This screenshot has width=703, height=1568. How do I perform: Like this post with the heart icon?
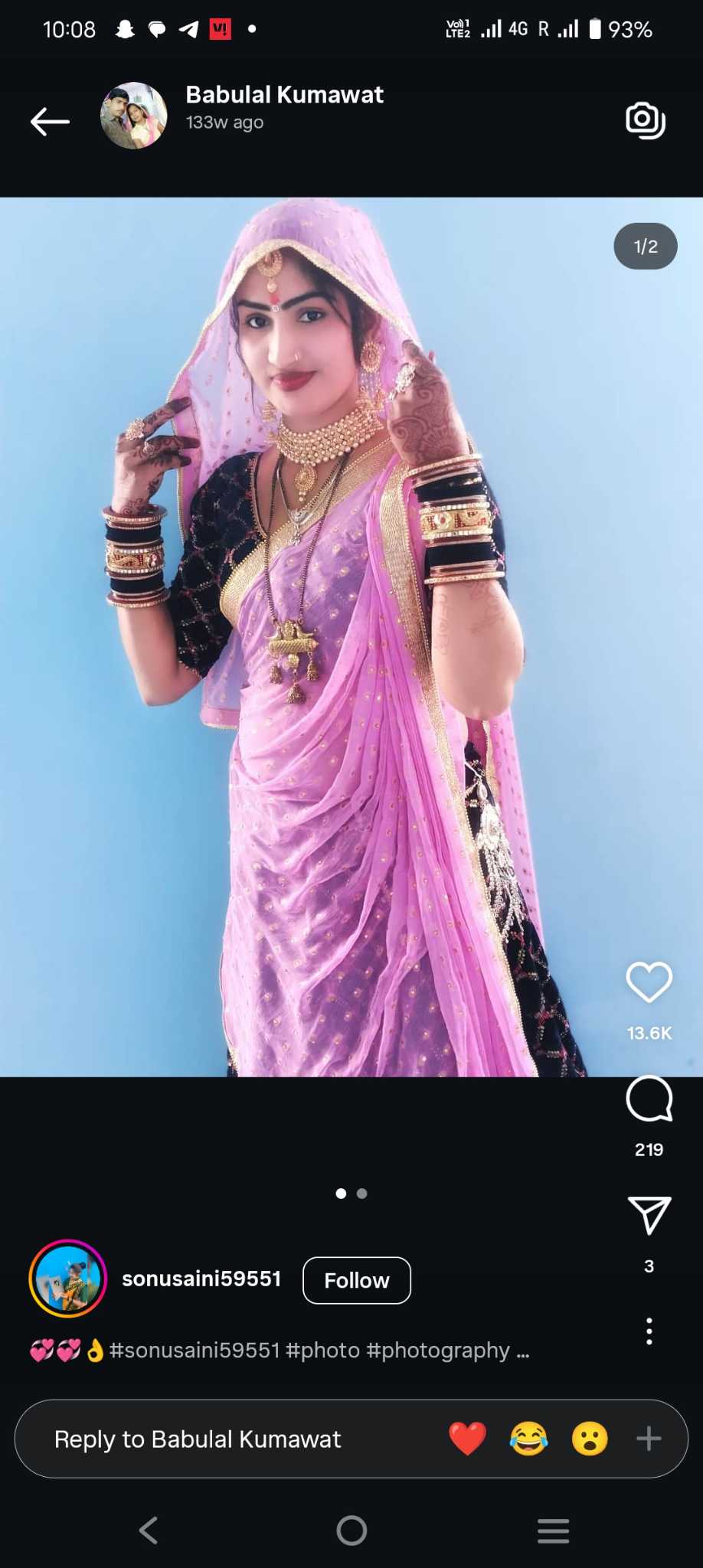click(x=649, y=982)
